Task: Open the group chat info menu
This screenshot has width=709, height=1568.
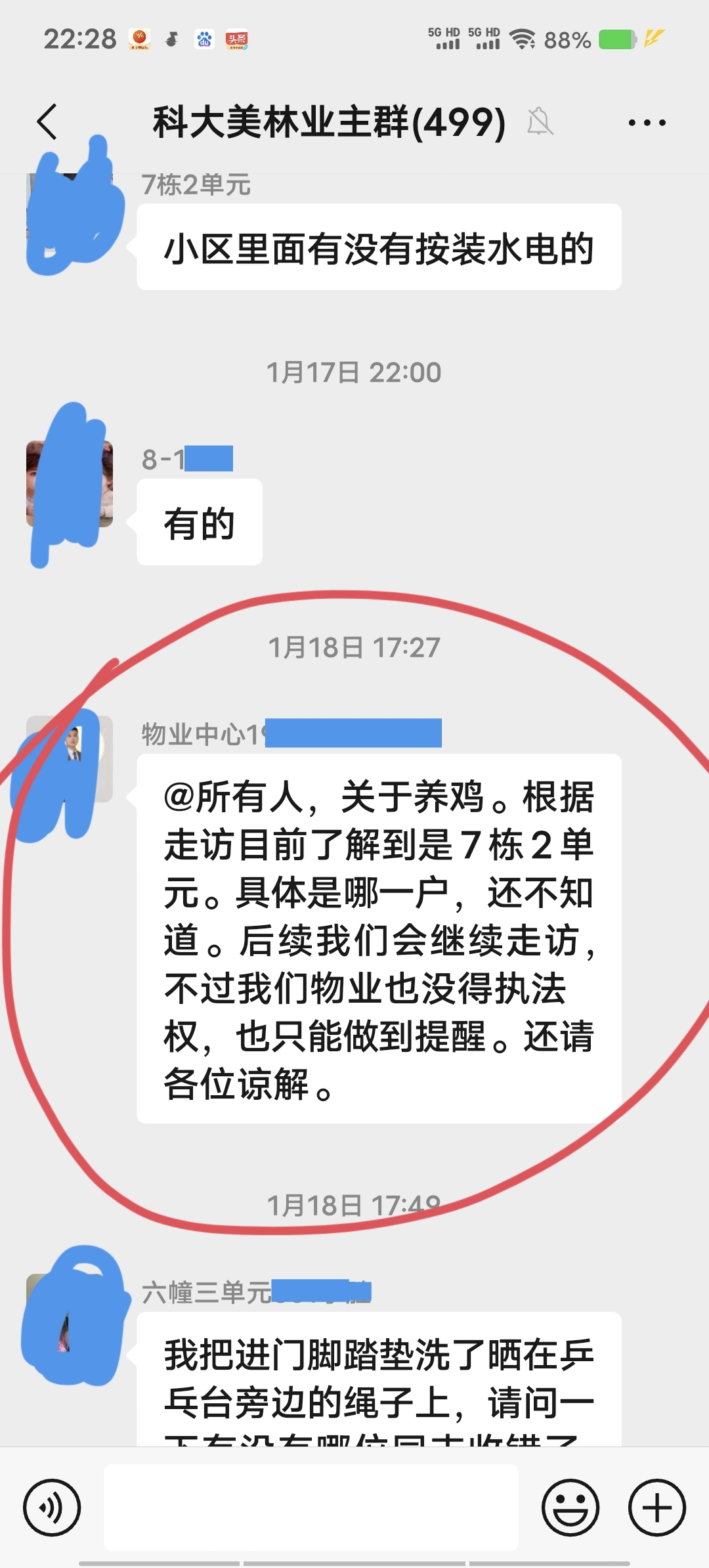Action: pos(647,123)
